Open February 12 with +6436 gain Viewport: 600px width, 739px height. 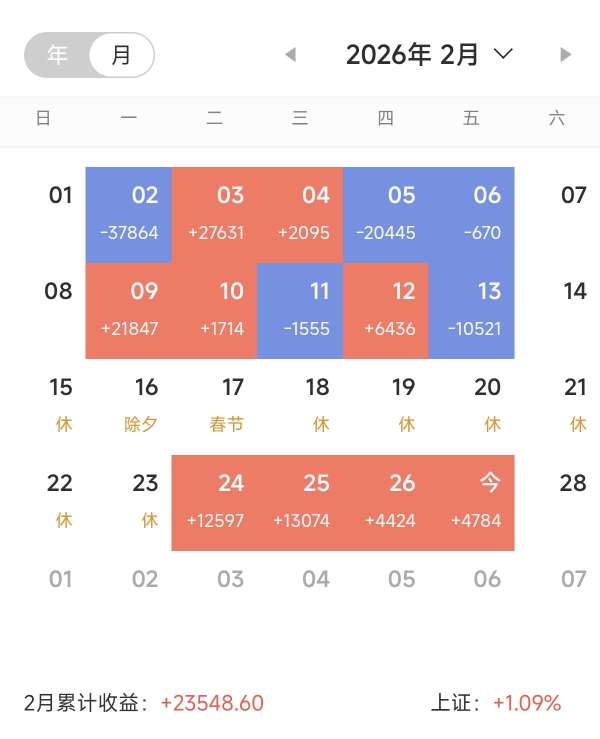coord(386,310)
